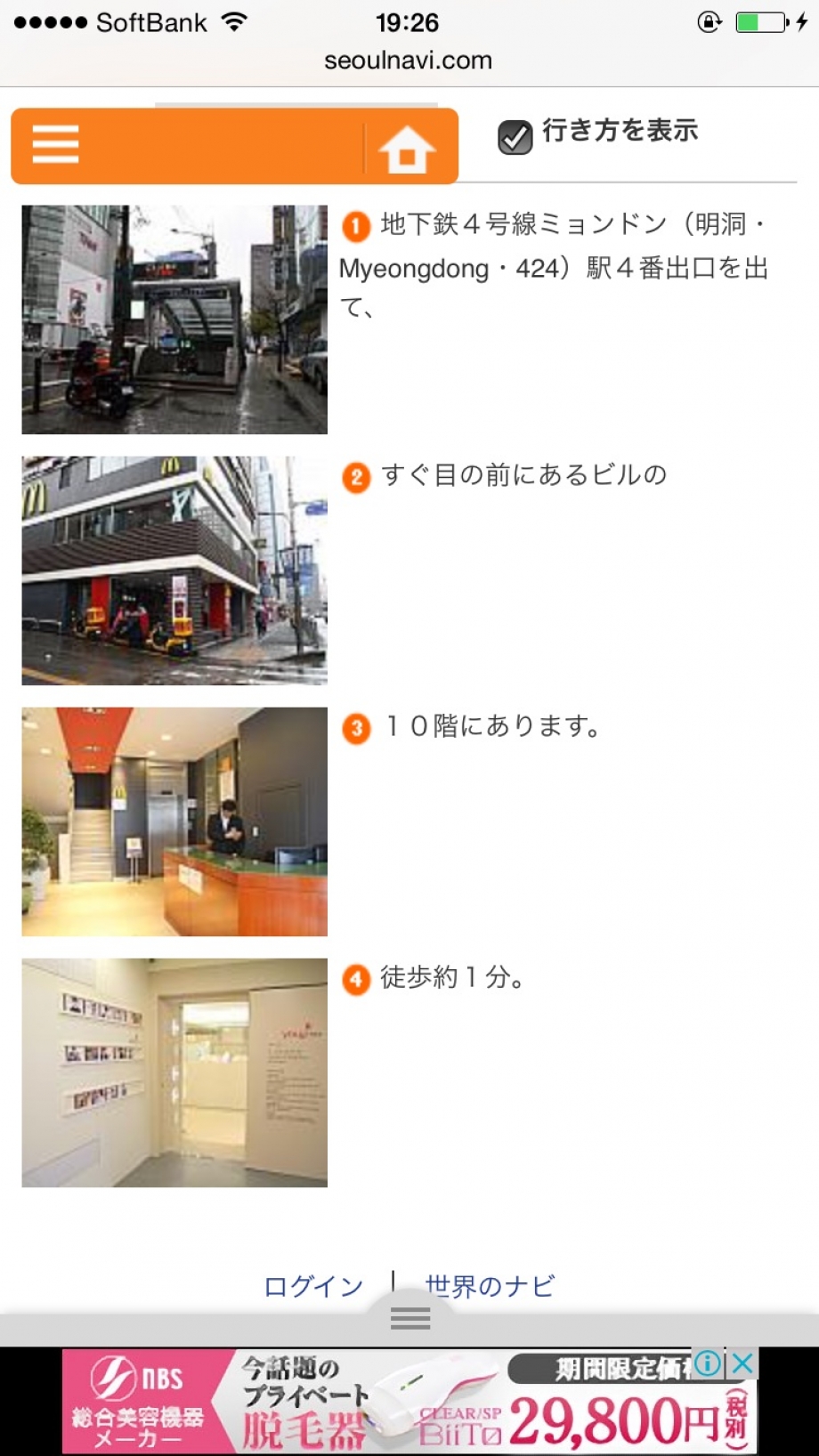
Task: Tap the seoulnavi.com address bar
Action: point(408,61)
